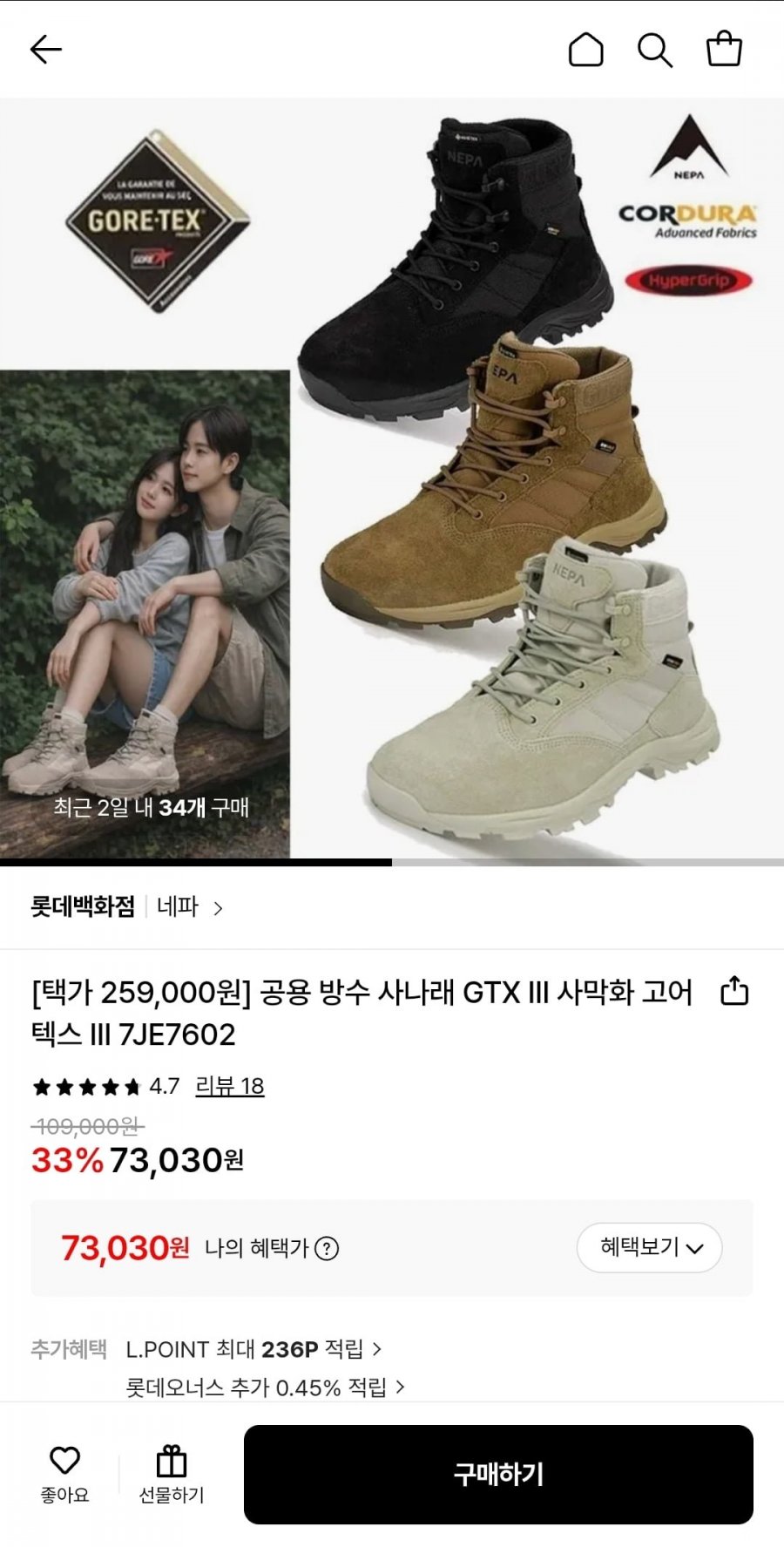Send as gift with 선물하기

pos(172,1474)
